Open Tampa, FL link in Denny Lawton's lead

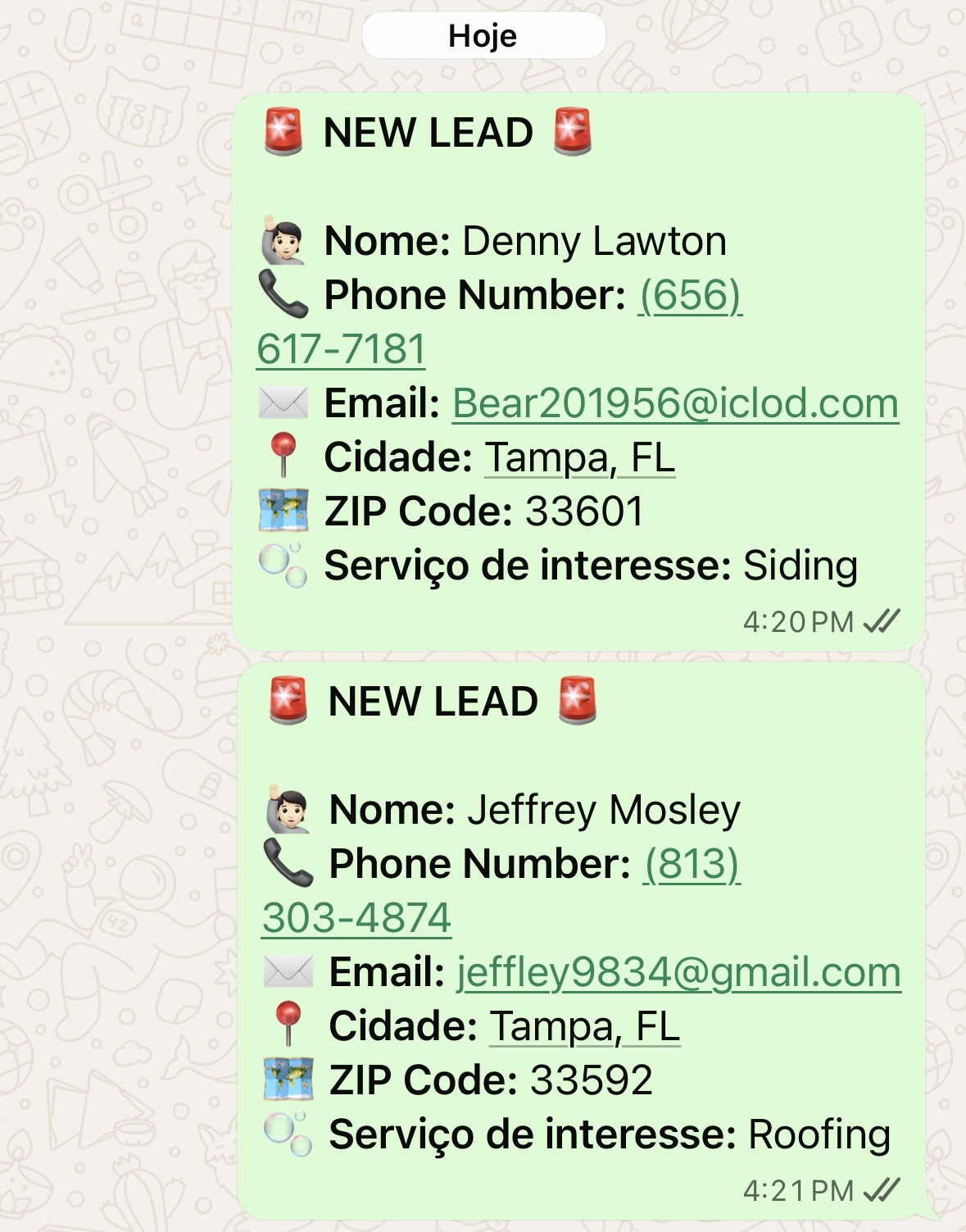[x=580, y=458]
